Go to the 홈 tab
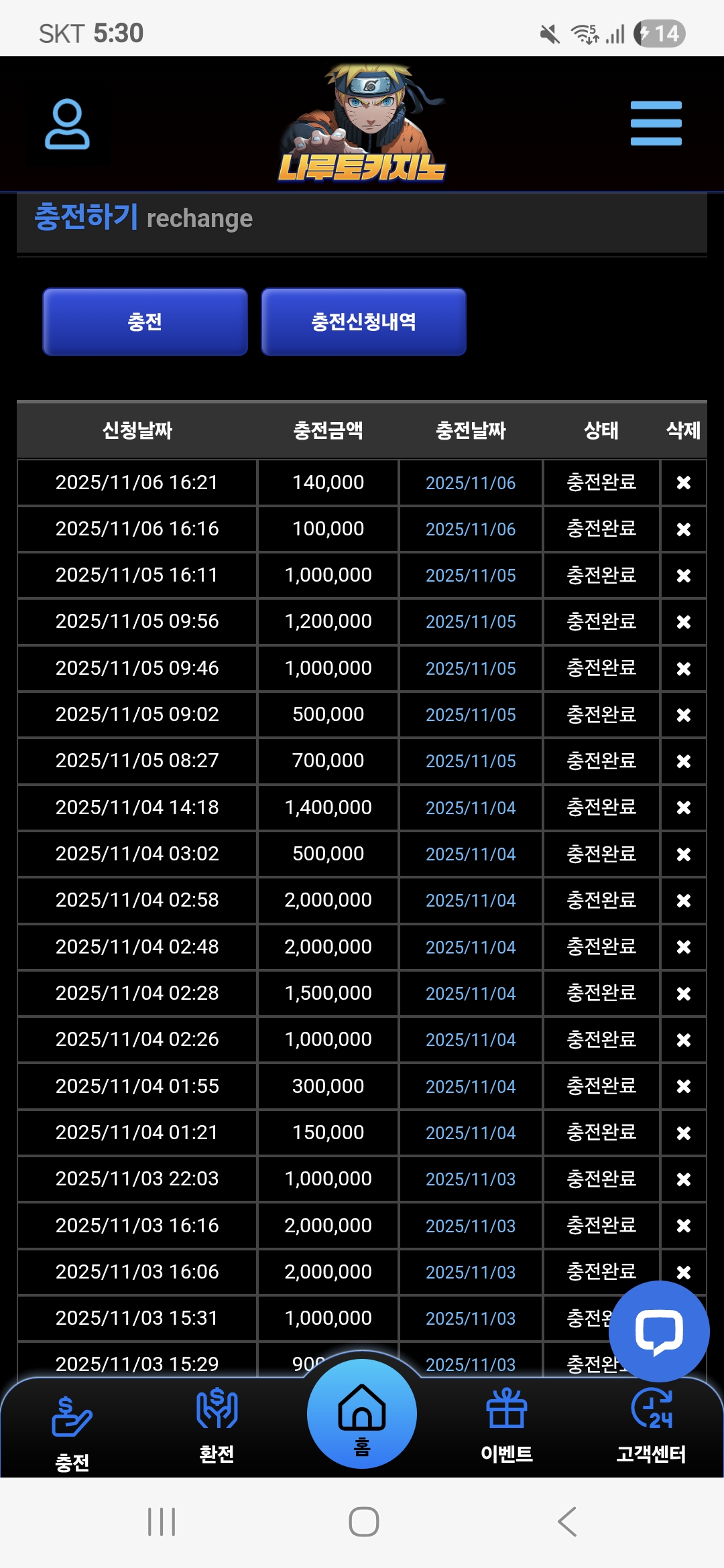 click(362, 1415)
